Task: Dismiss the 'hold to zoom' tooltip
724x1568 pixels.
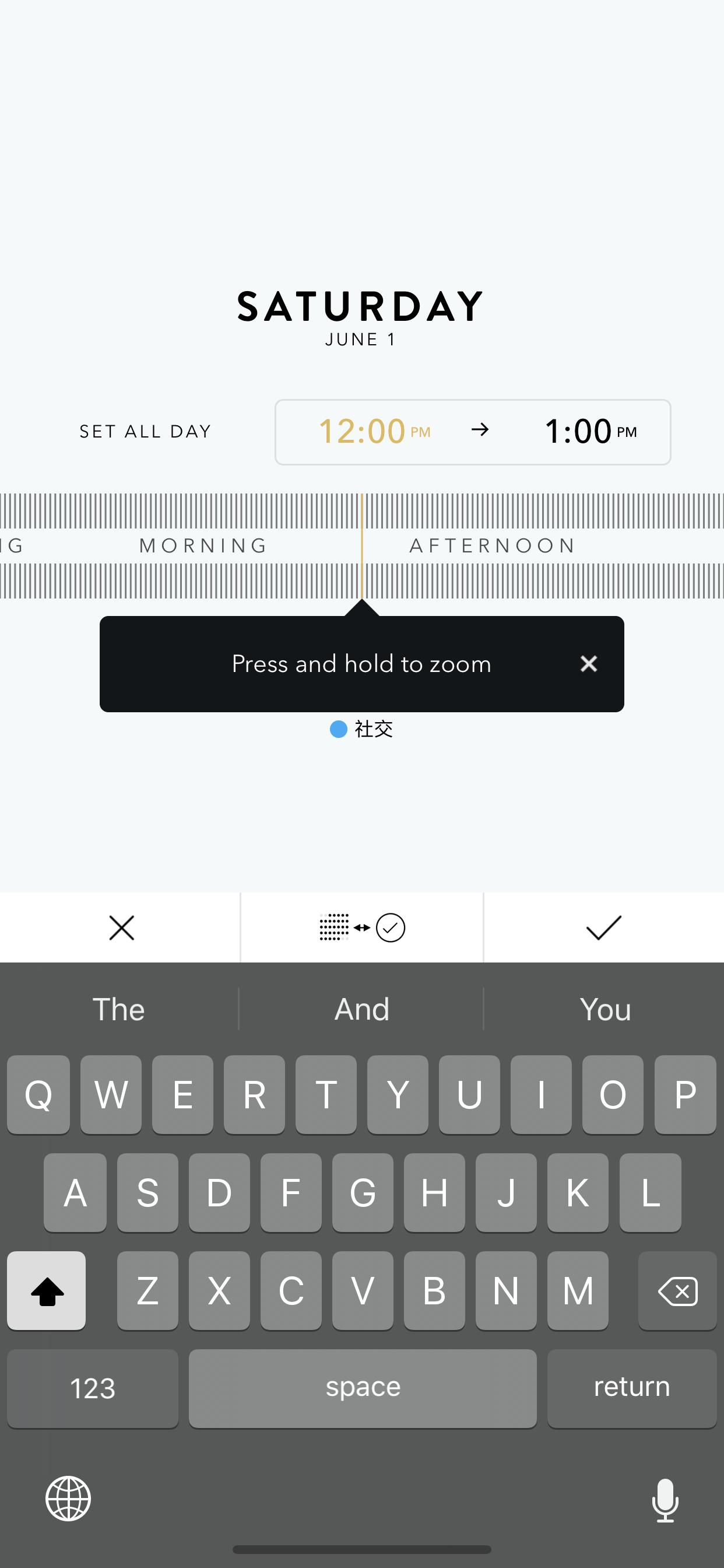Action: (x=588, y=663)
